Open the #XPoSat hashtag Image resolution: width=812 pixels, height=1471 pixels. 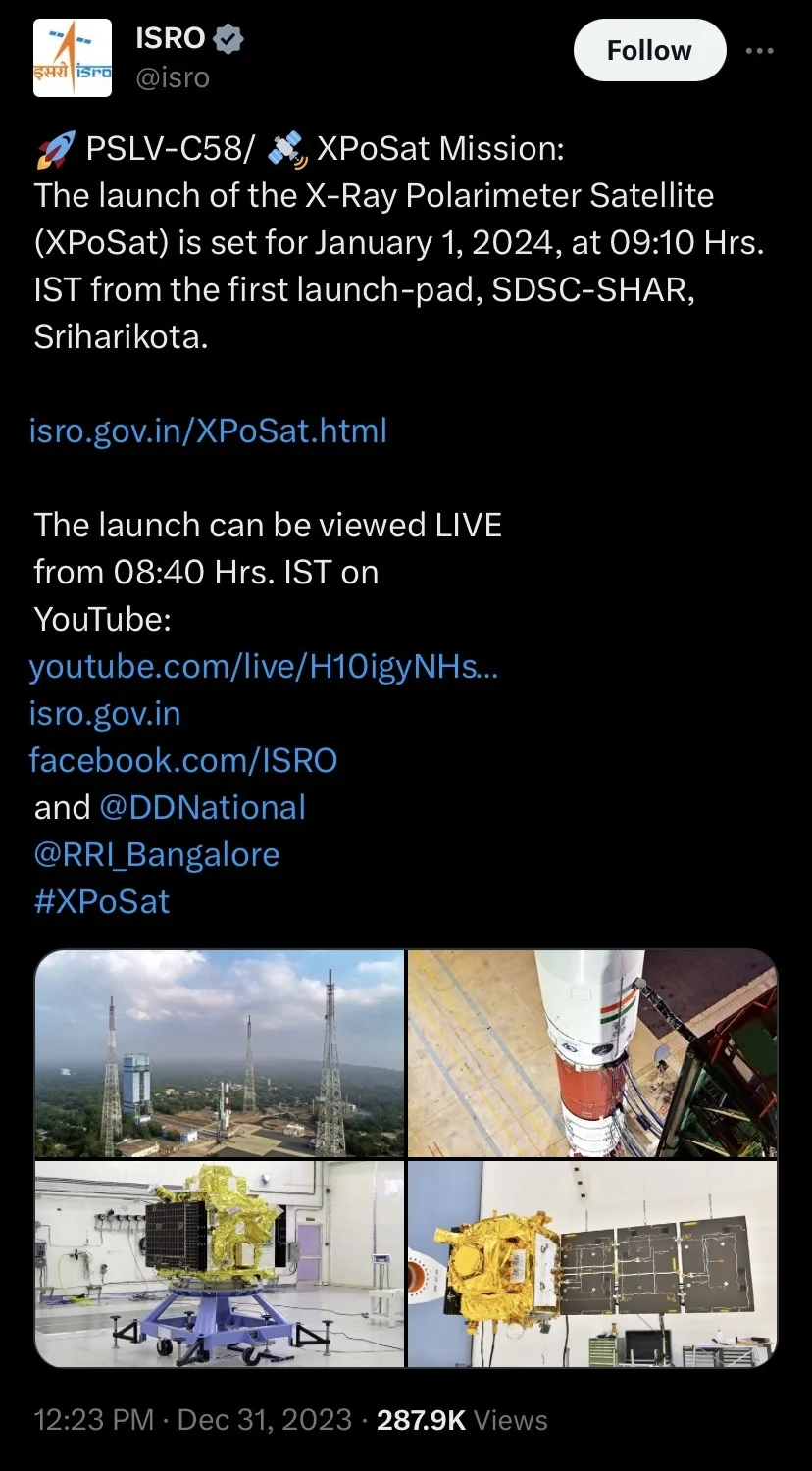pos(102,901)
